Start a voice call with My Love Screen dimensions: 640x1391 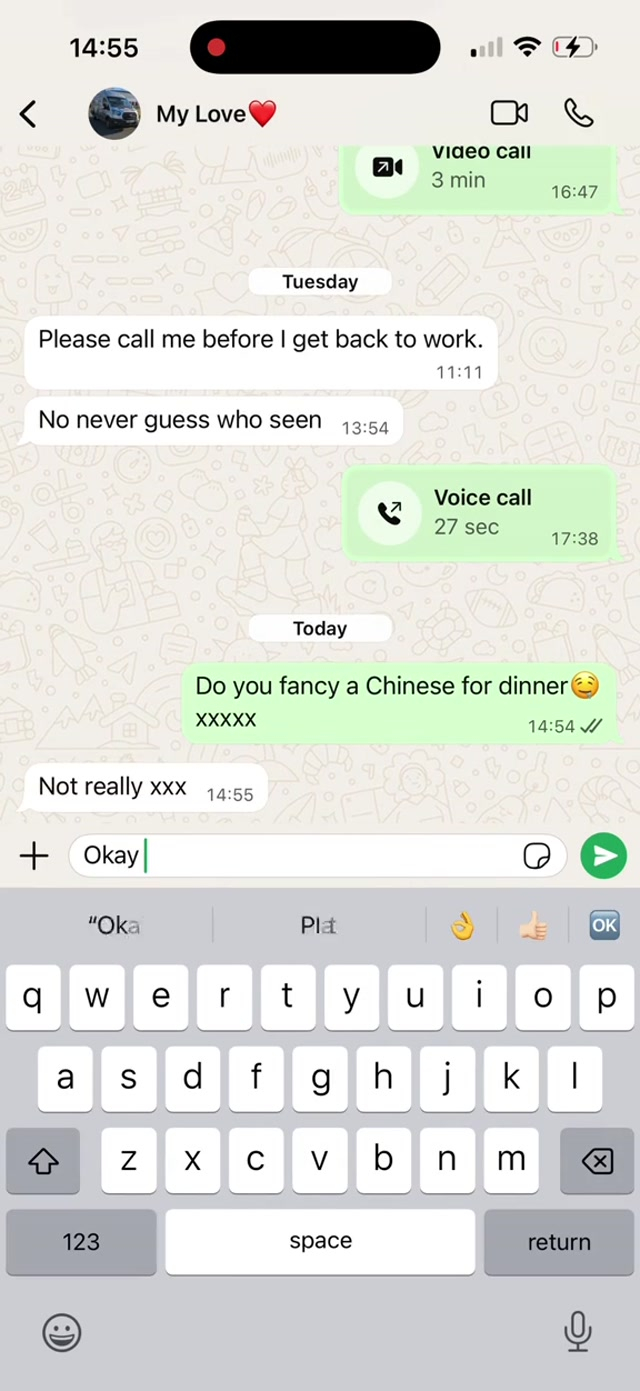579,113
